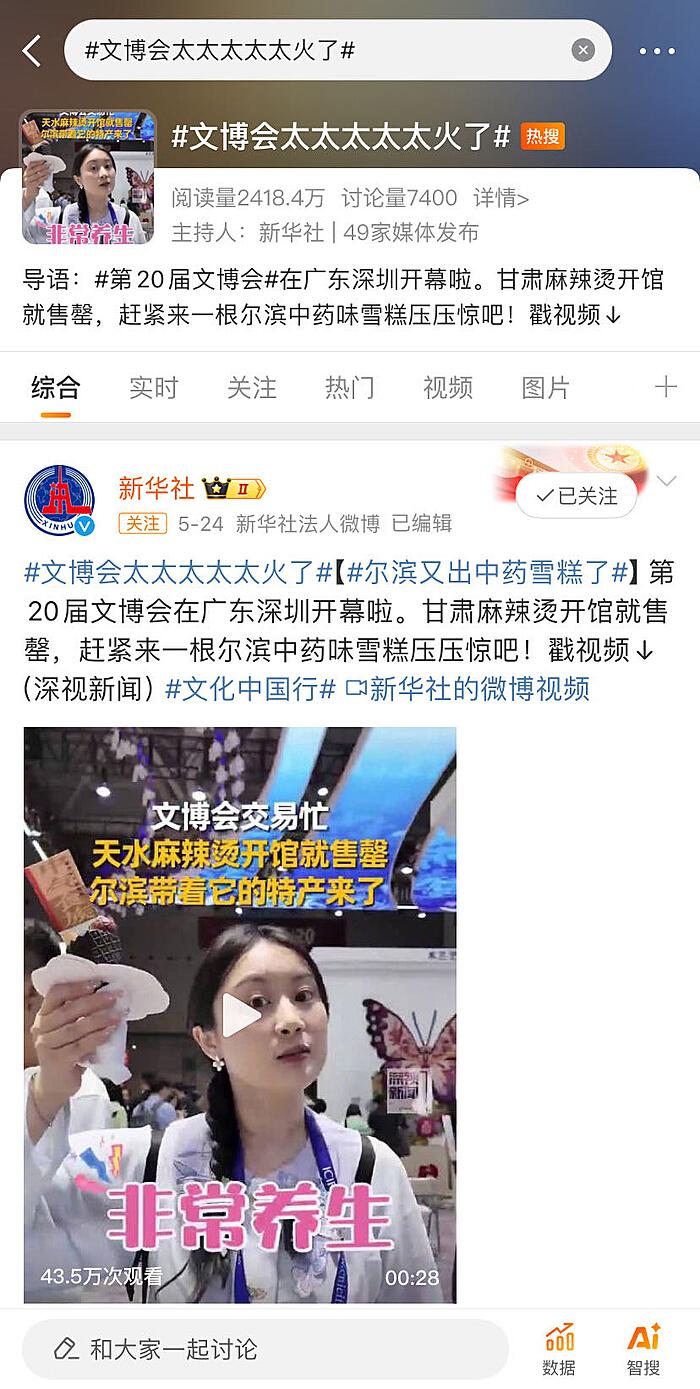Add a tab with the plus icon
Viewport: 700px width, 1389px height.
tap(666, 387)
